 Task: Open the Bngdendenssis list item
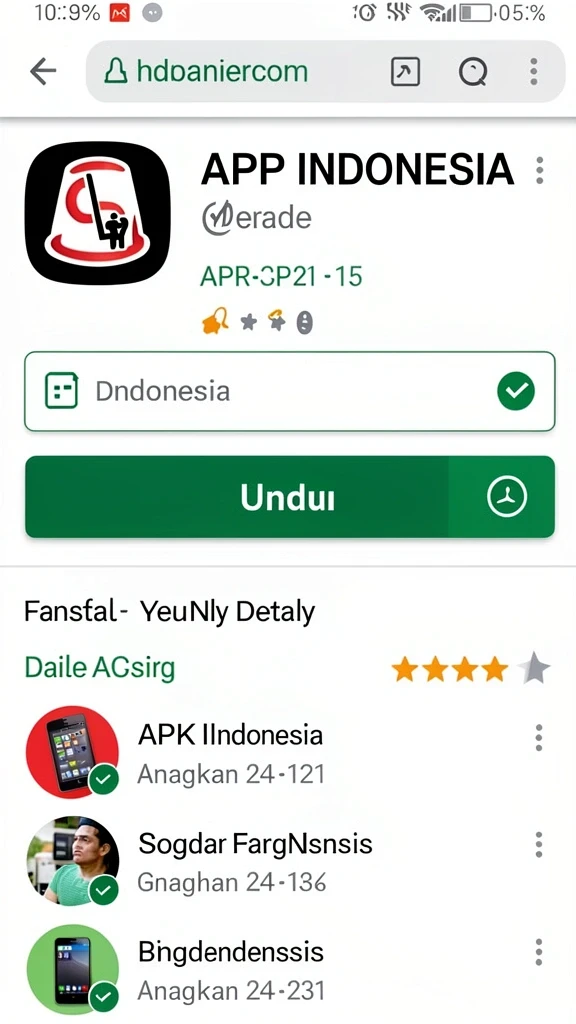point(287,969)
